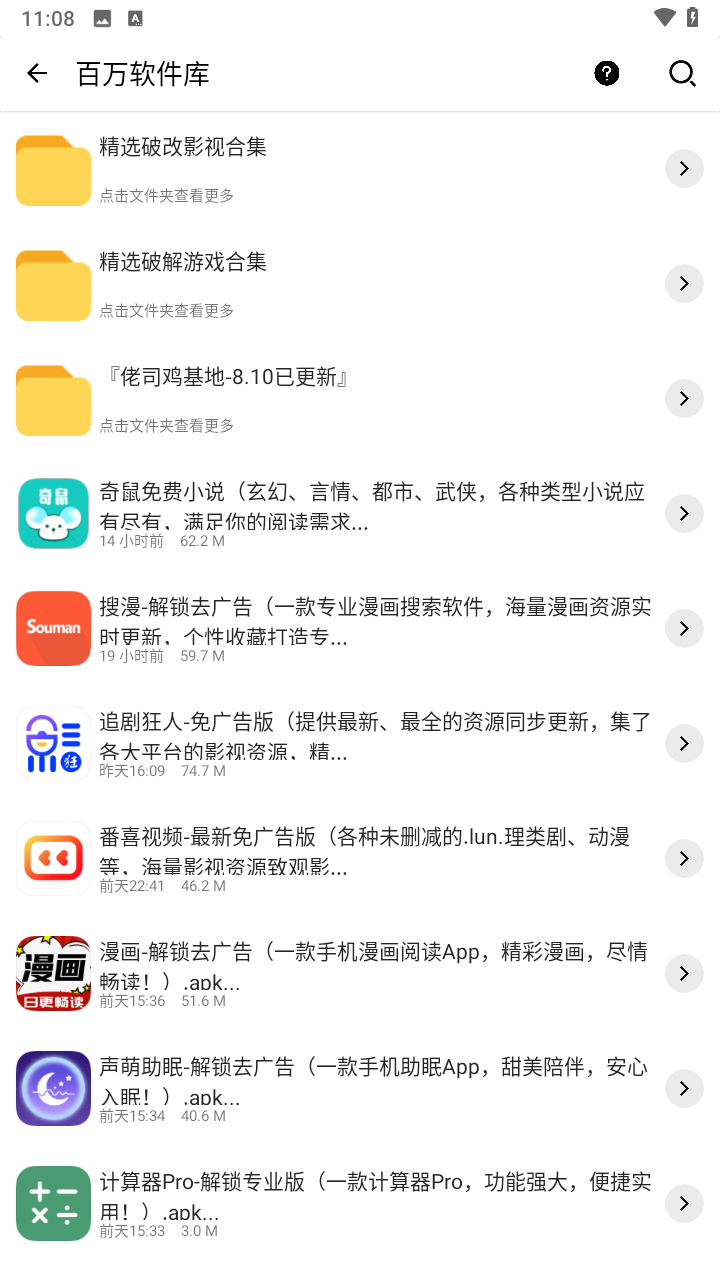Expand the chevron for 计算器Pro entry
720x1280 pixels.
coord(684,1203)
